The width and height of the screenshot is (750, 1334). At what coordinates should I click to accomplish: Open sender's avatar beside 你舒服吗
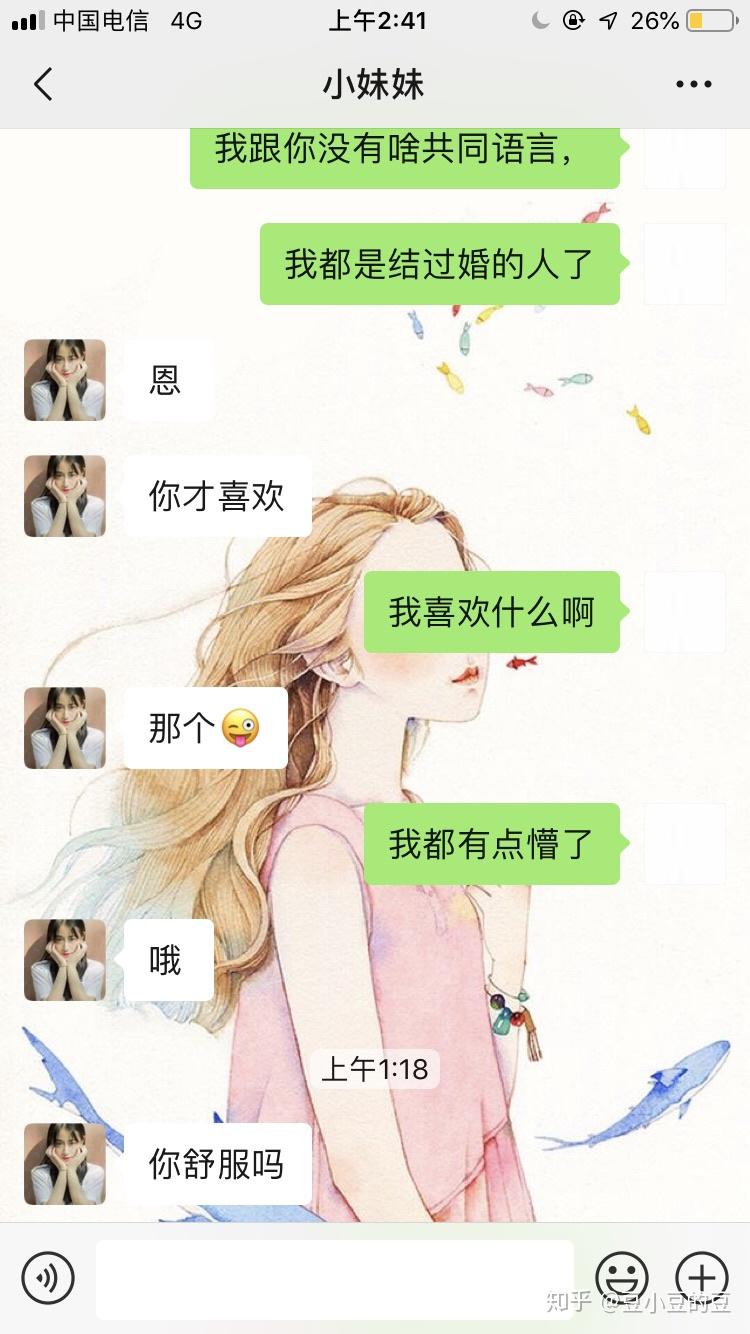coord(65,1164)
